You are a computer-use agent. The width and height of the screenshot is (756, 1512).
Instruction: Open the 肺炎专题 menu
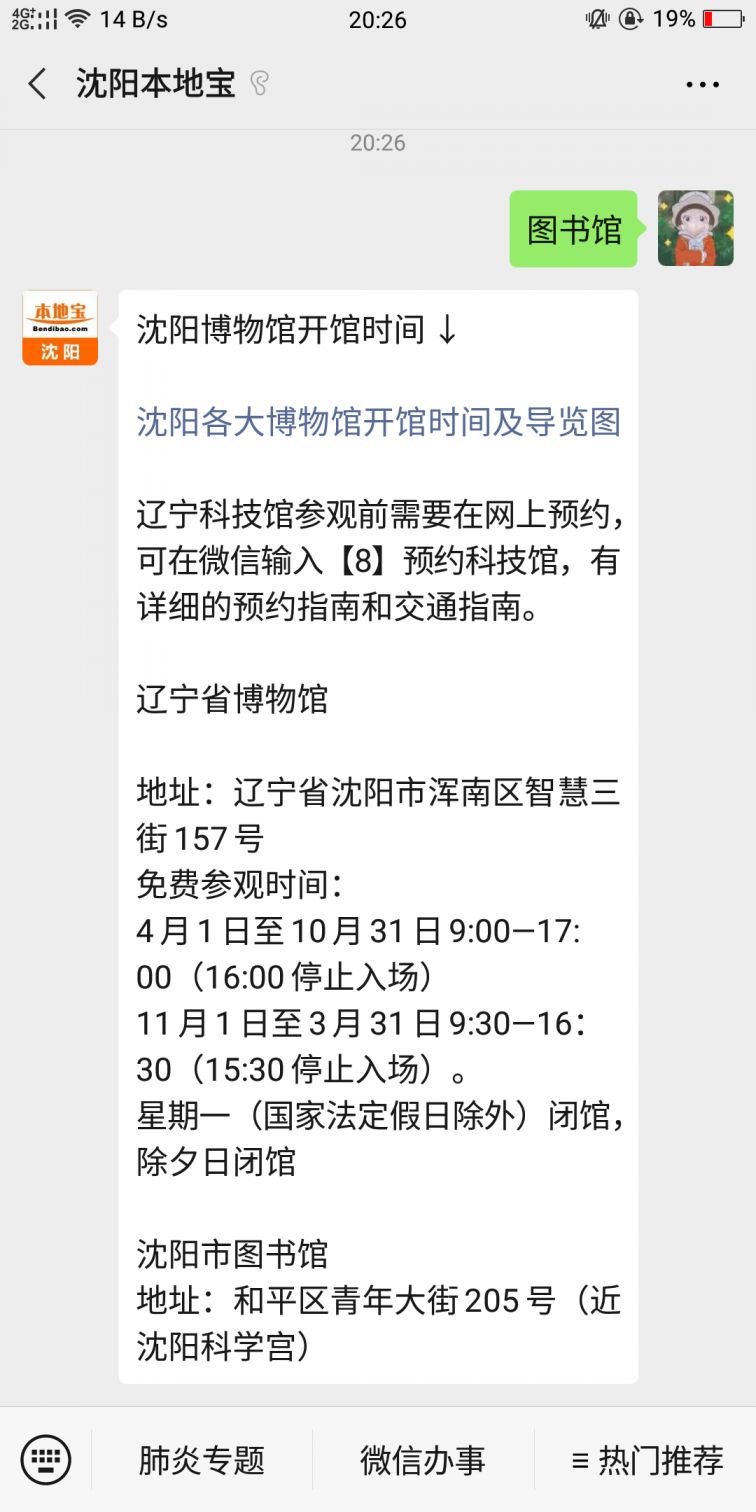[202, 1460]
